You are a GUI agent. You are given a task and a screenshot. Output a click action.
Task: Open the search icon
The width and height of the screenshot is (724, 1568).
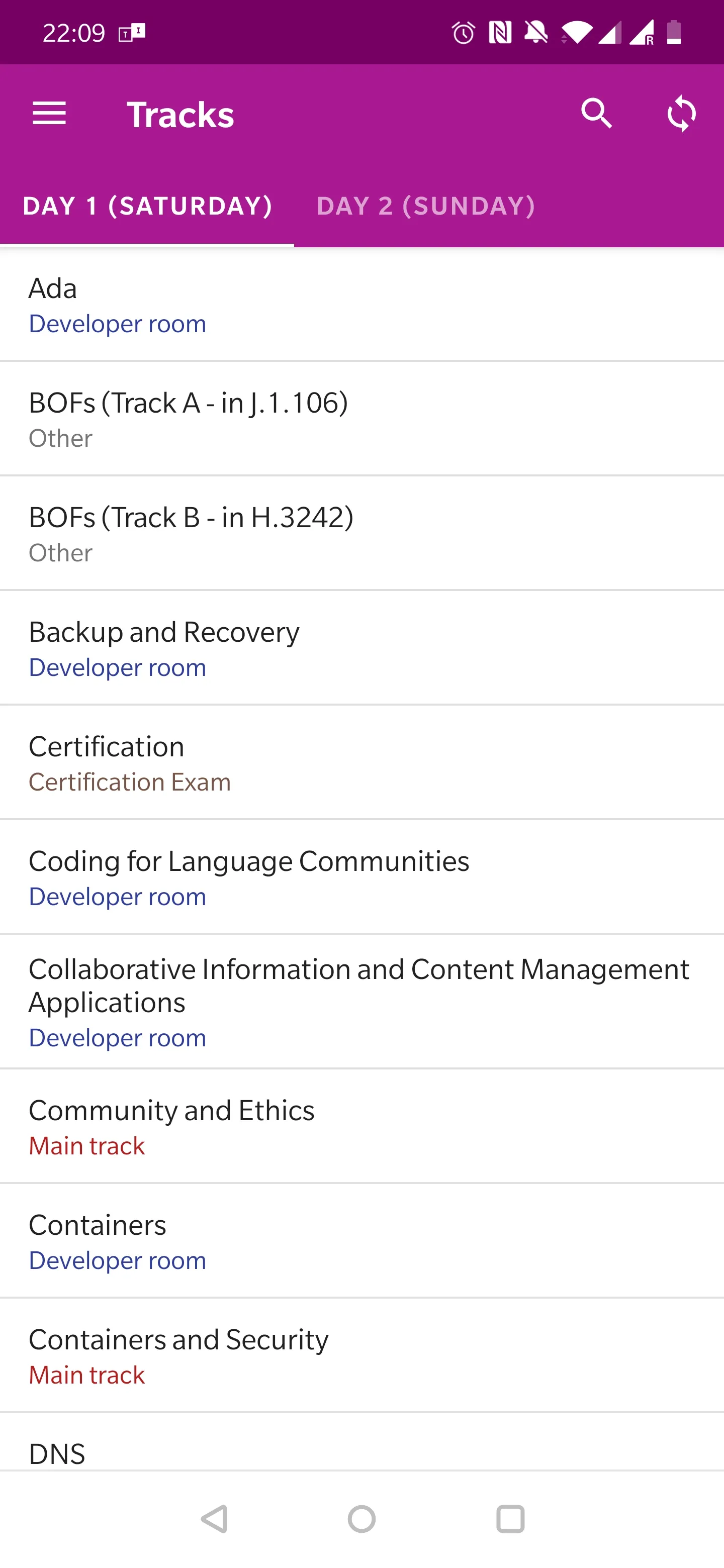[x=596, y=114]
